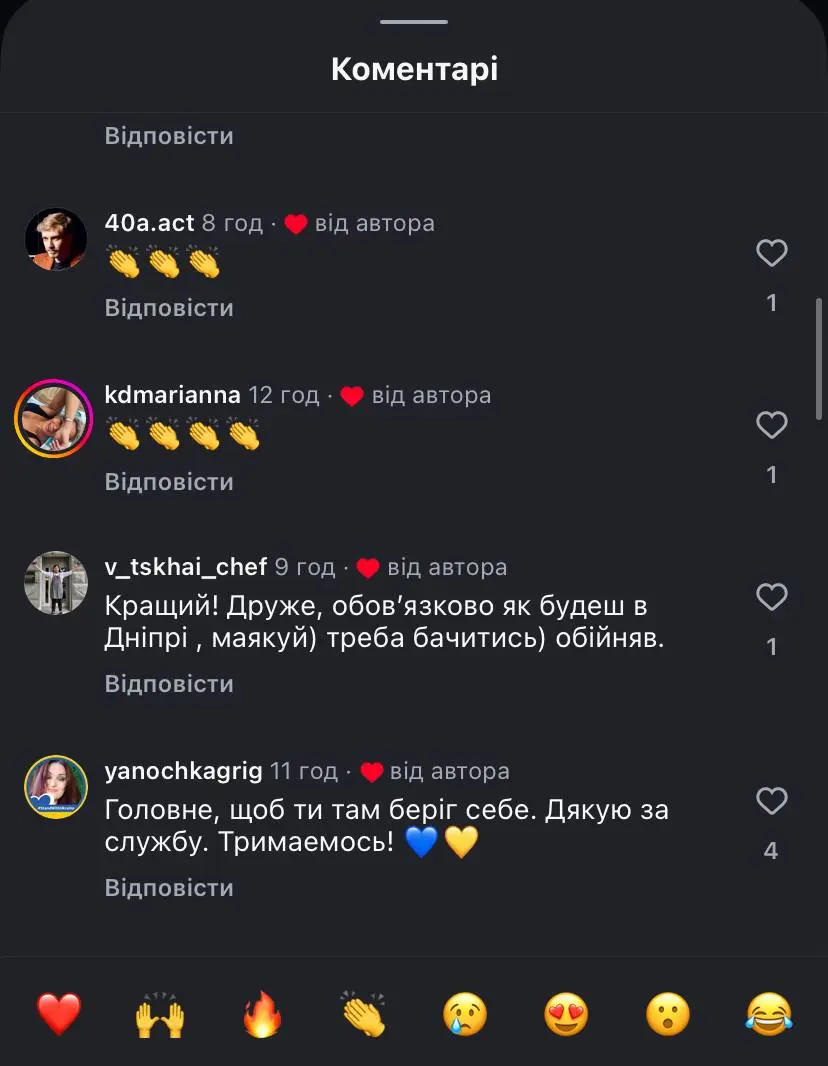Like the comment by 40a.act

[771, 254]
